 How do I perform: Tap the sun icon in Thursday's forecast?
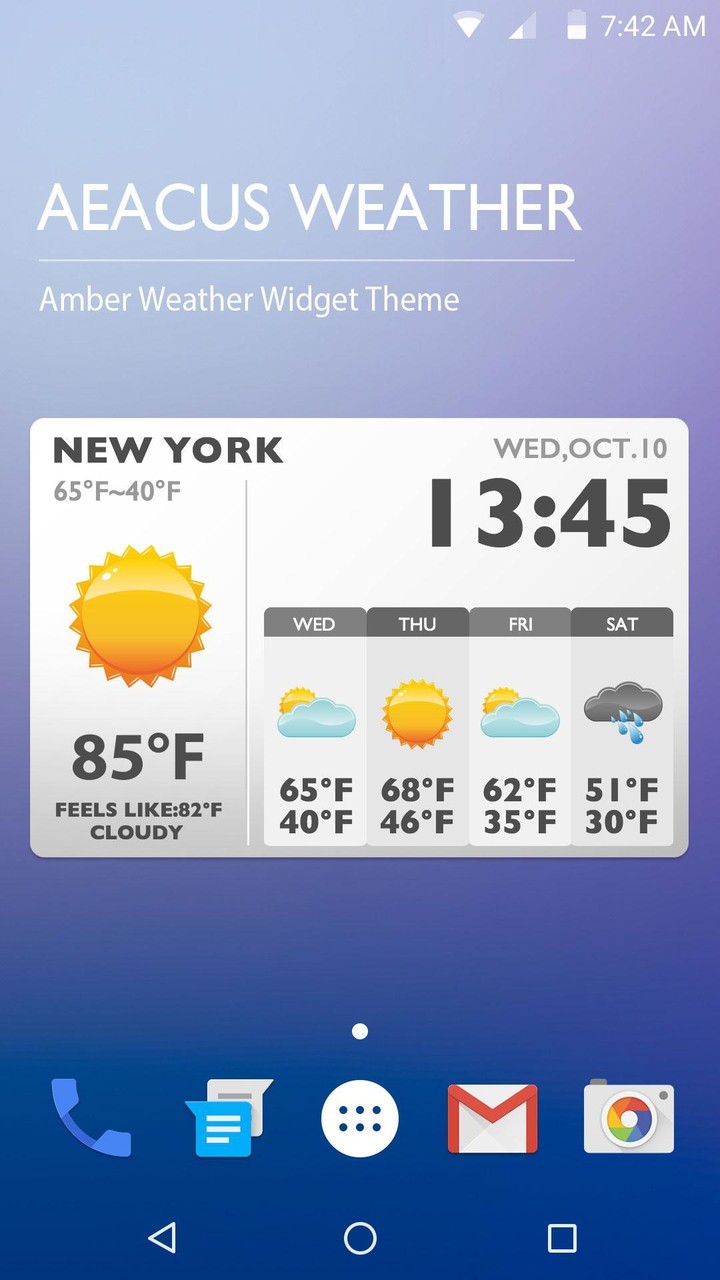click(417, 707)
